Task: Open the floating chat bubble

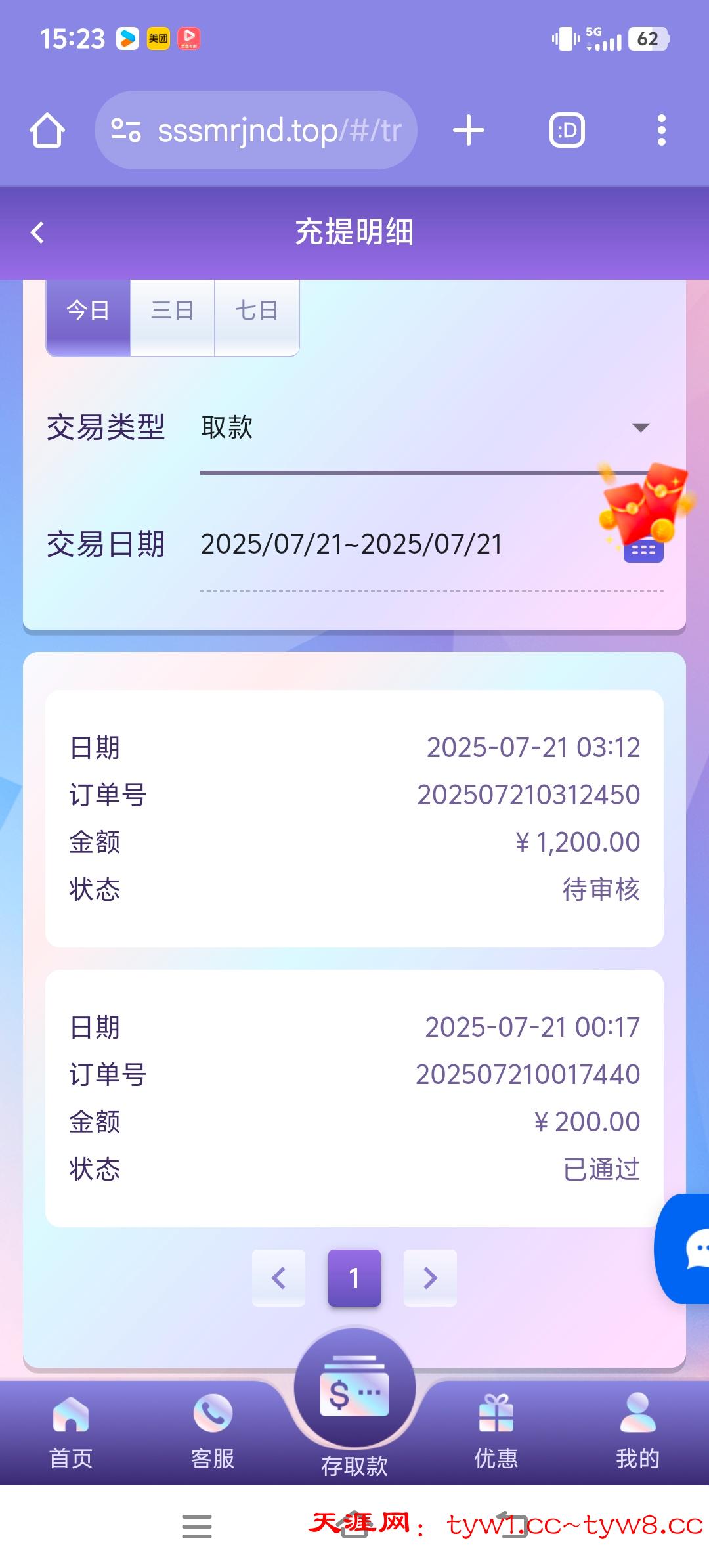Action: (x=689, y=1248)
